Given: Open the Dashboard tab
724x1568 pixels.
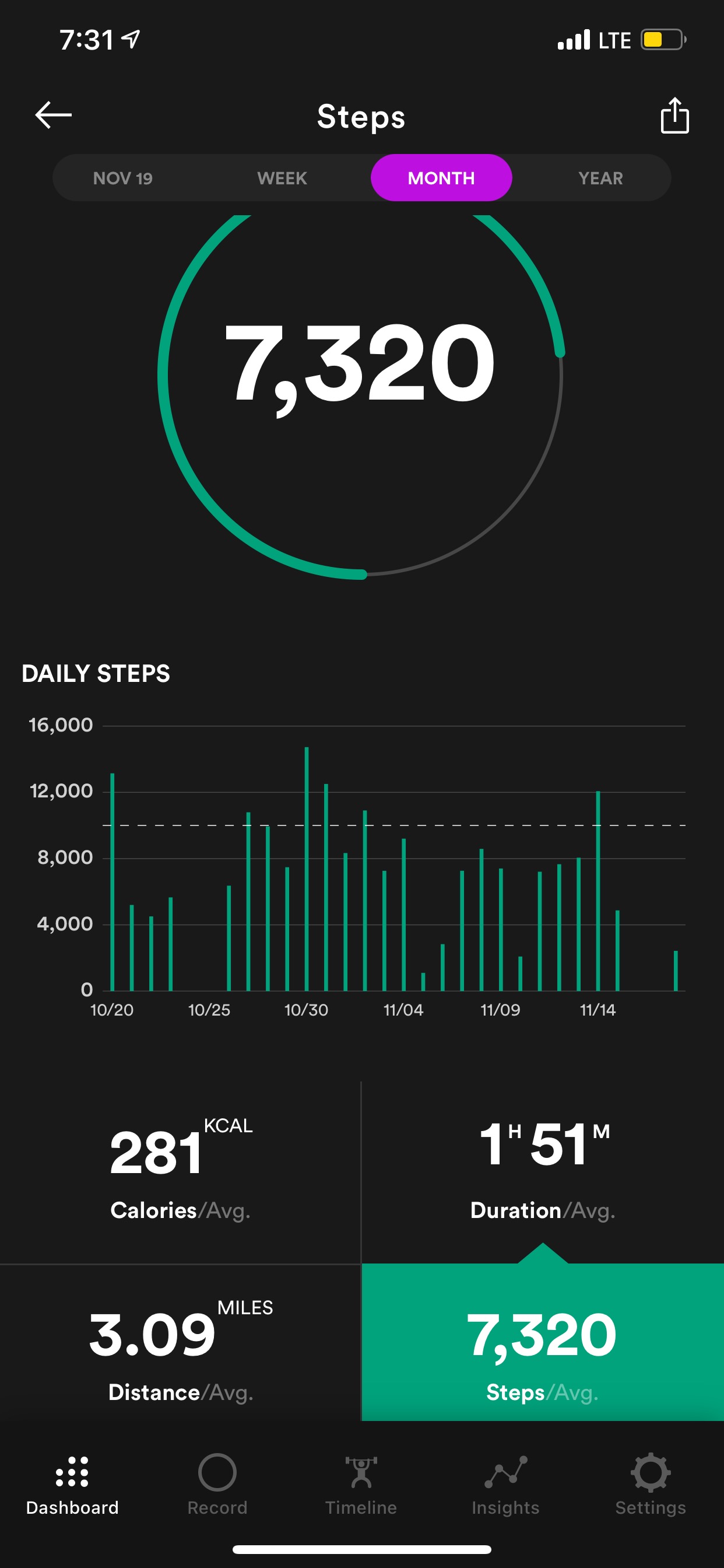Looking at the screenshot, I should [x=72, y=1484].
